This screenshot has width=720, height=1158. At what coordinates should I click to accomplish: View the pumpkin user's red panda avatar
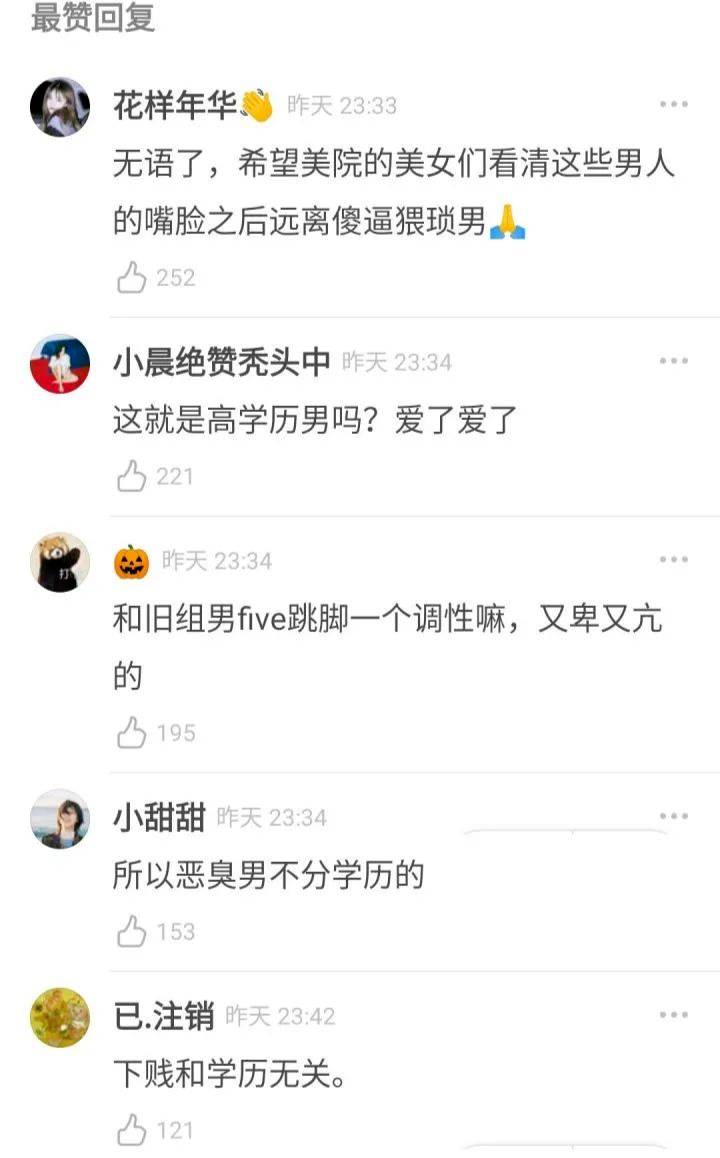click(60, 562)
